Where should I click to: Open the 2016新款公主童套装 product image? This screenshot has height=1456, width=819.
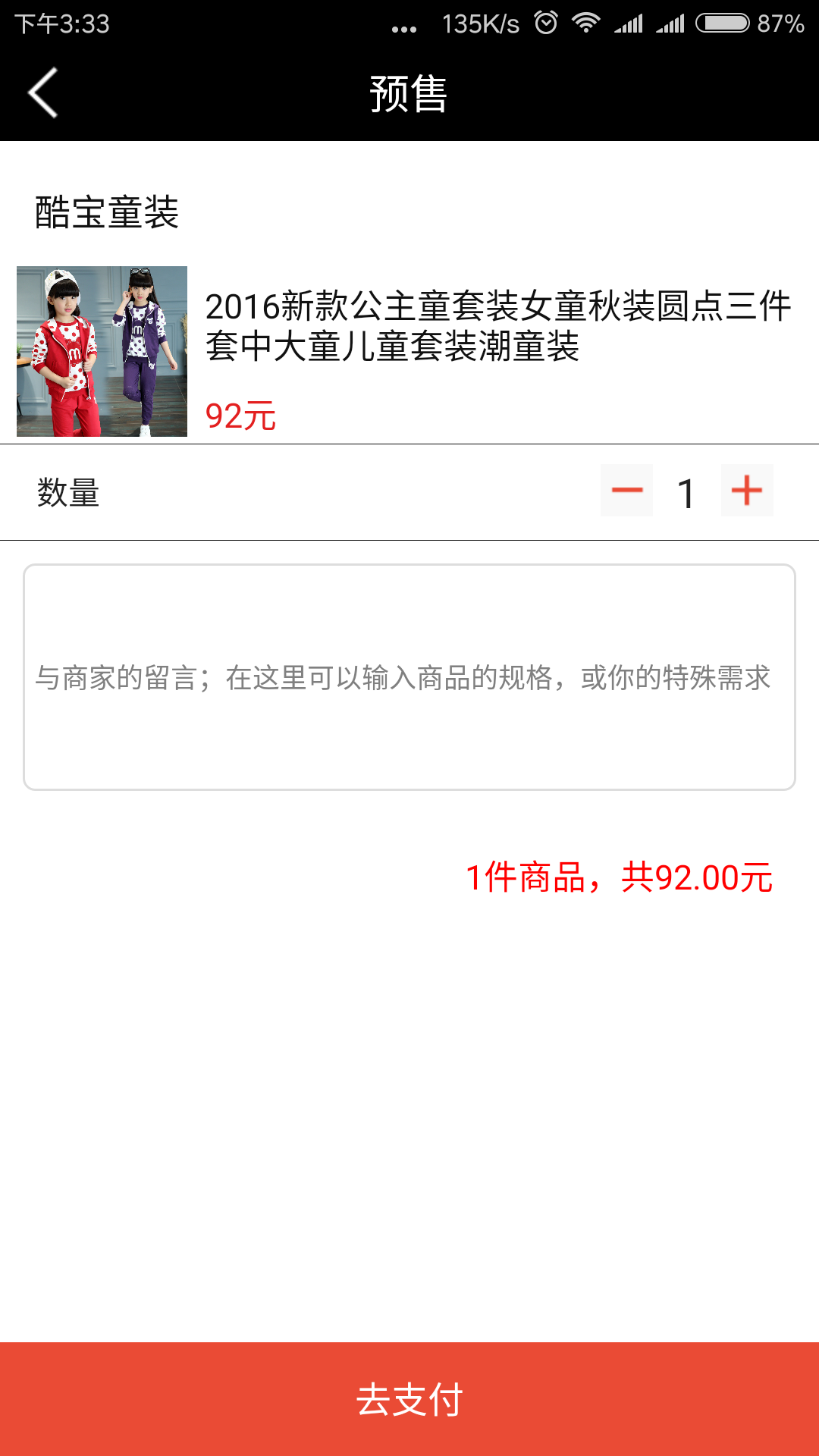coord(102,351)
